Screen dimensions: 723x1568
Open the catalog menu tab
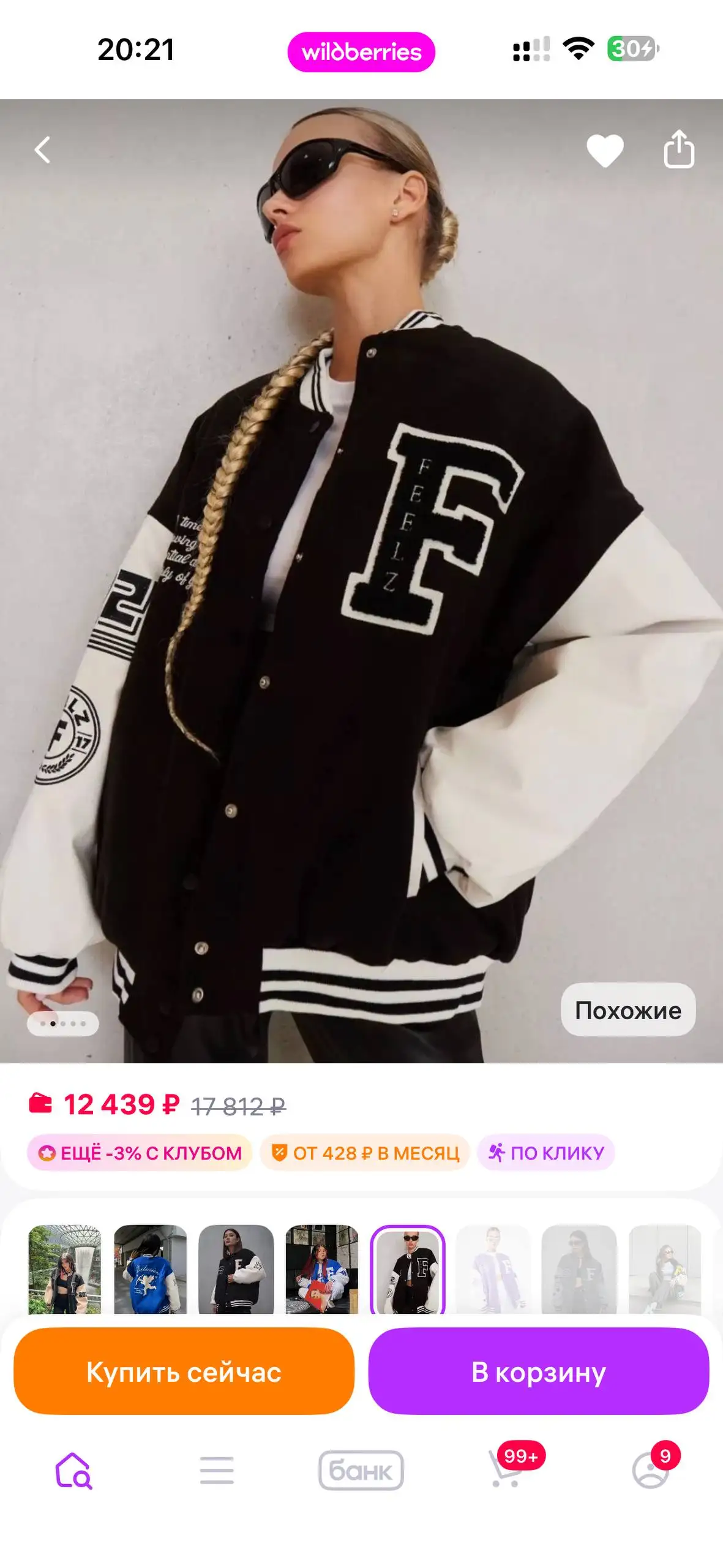217,1470
